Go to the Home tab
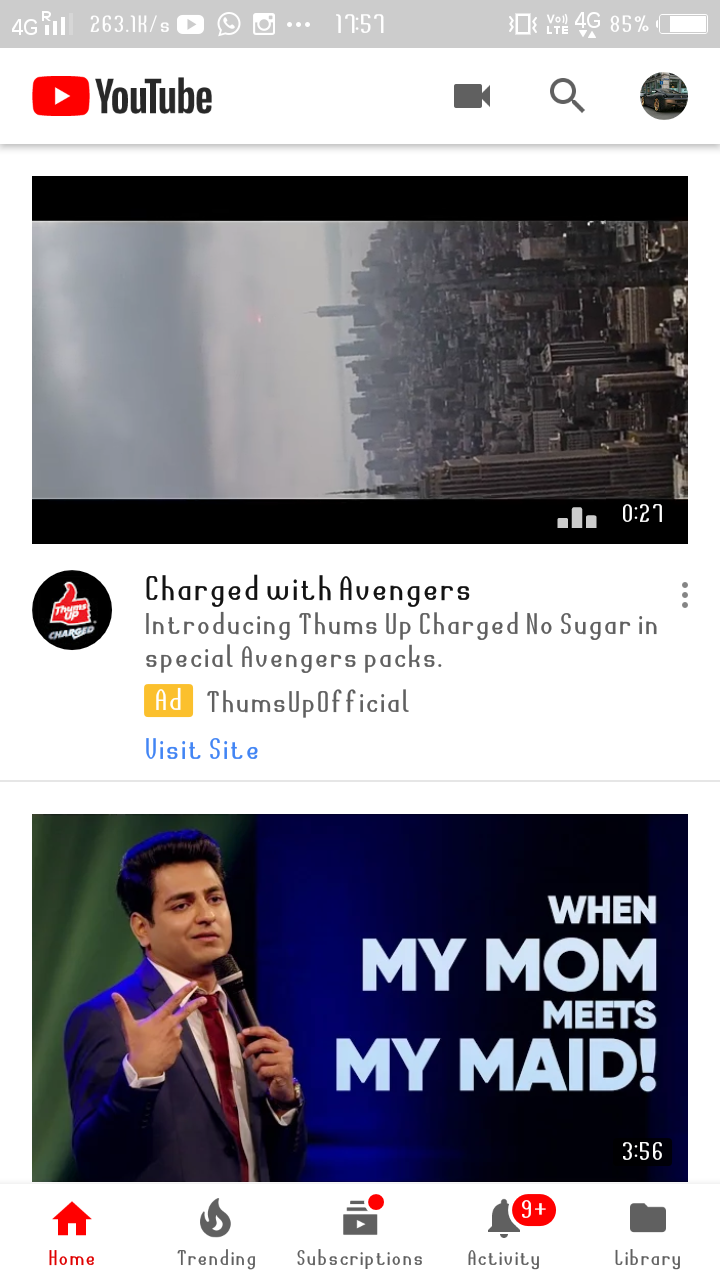Screen dimensions: 720x1280 72,1234
